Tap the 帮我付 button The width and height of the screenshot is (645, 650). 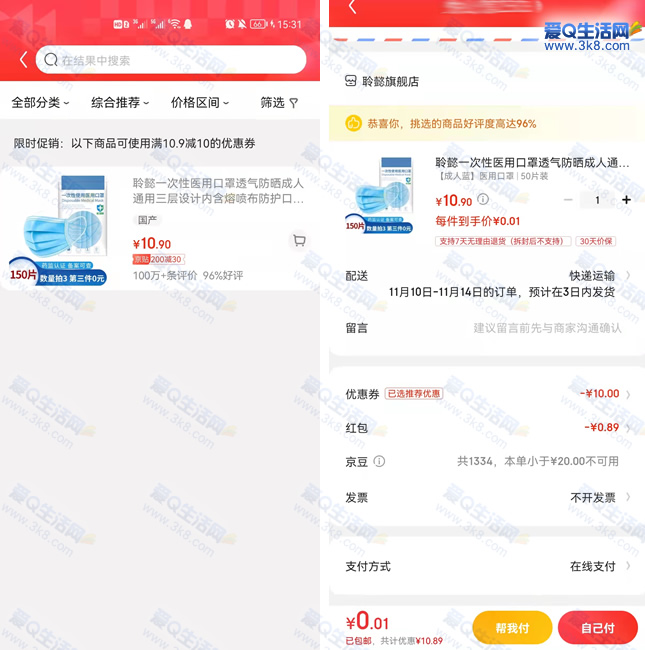tap(512, 627)
